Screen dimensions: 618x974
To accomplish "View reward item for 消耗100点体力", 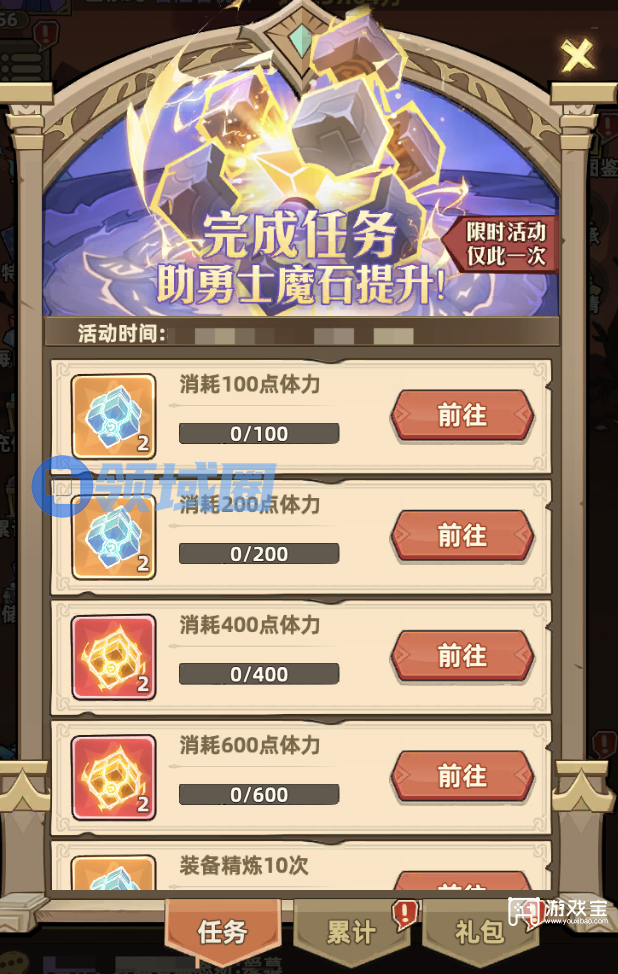I will (113, 417).
